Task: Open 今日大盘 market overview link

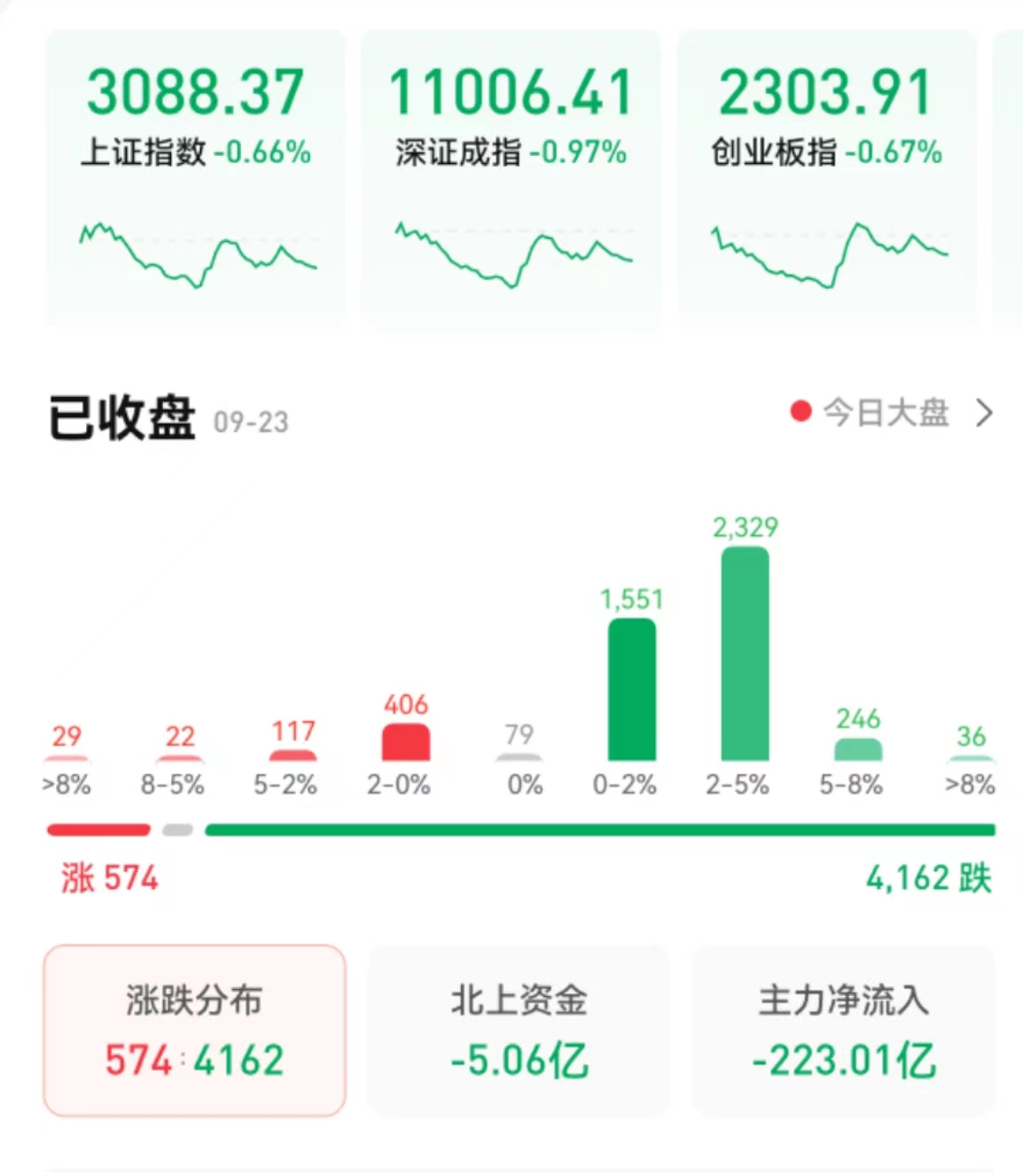Action: (x=891, y=413)
